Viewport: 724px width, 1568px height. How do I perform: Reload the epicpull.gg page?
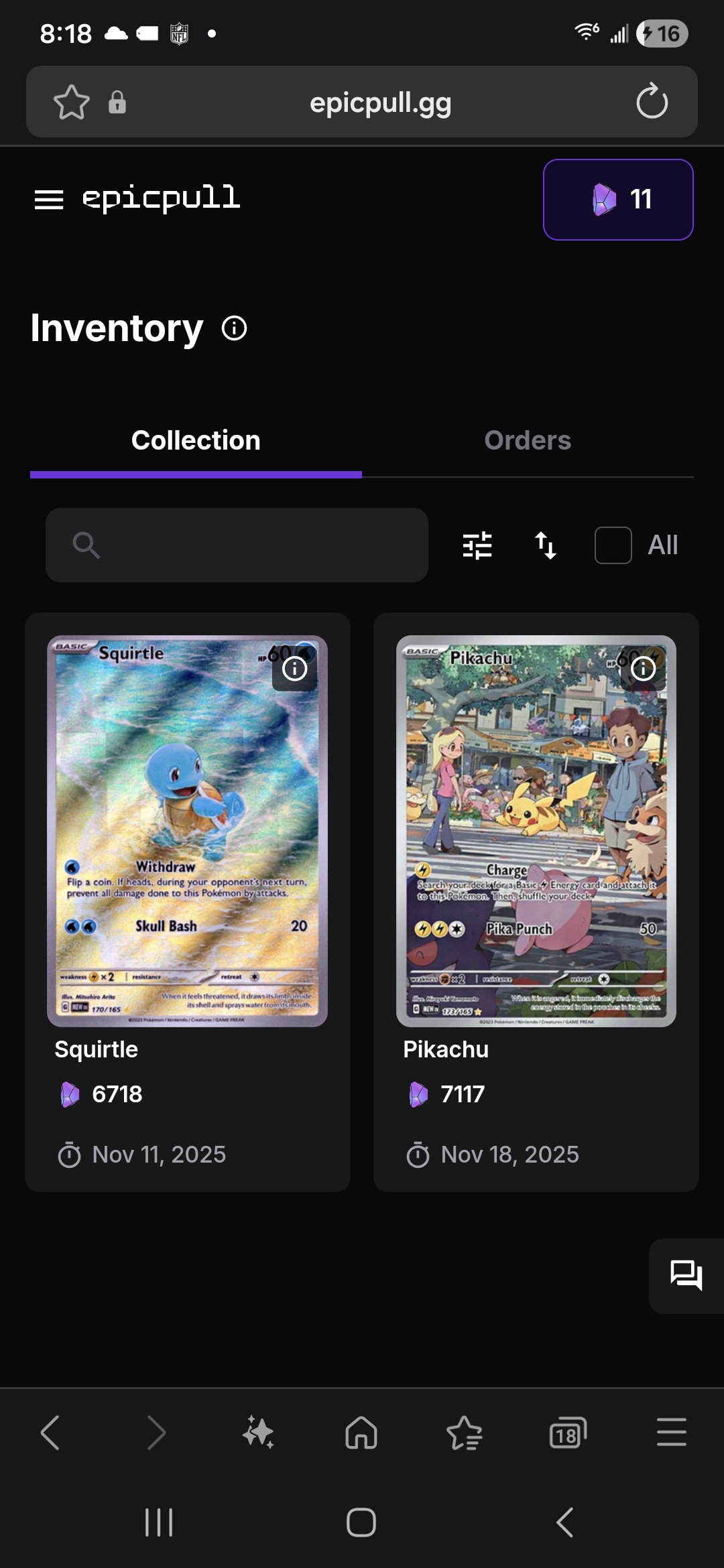pyautogui.click(x=652, y=102)
